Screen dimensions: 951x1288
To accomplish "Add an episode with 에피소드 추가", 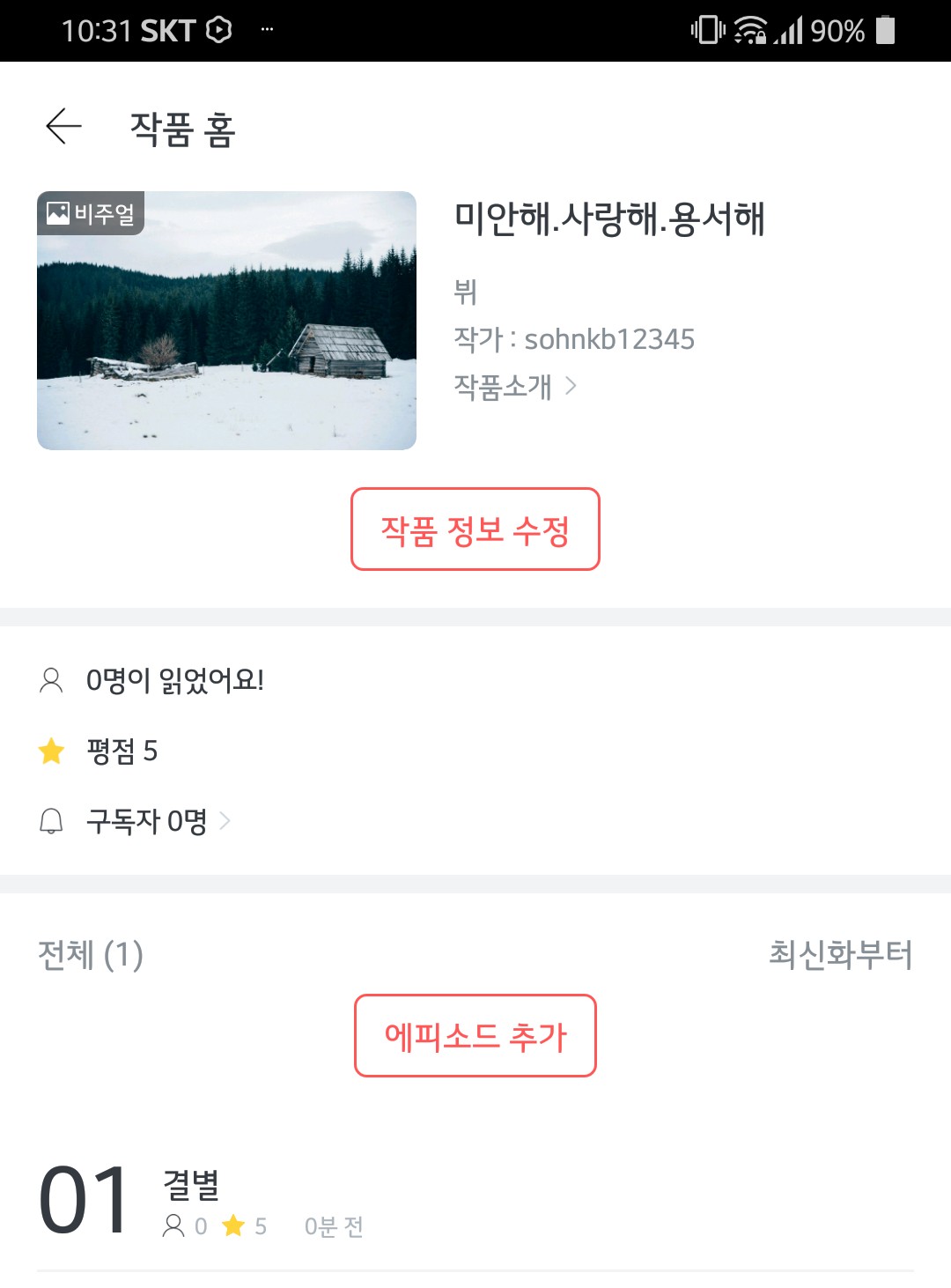I will 475,1036.
